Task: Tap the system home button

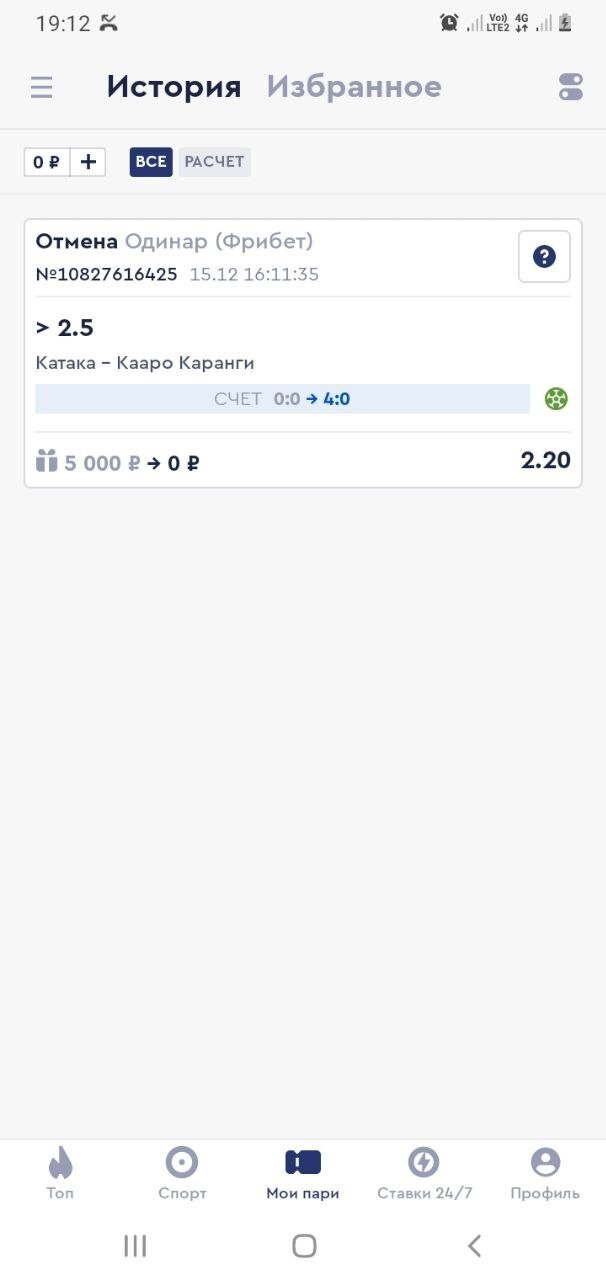Action: click(304, 1245)
